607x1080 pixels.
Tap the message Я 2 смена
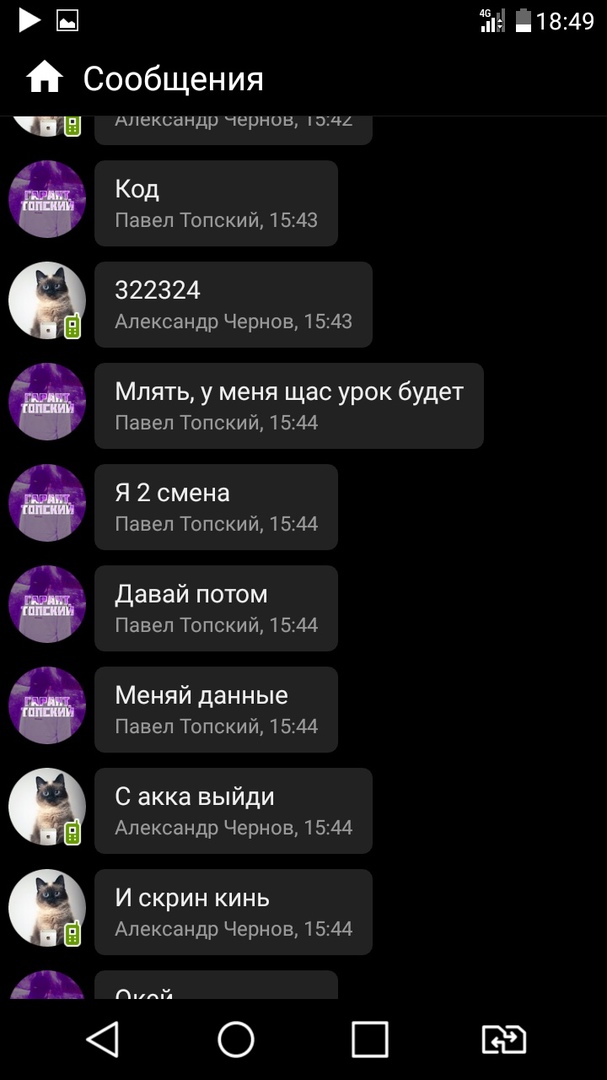[x=216, y=506]
